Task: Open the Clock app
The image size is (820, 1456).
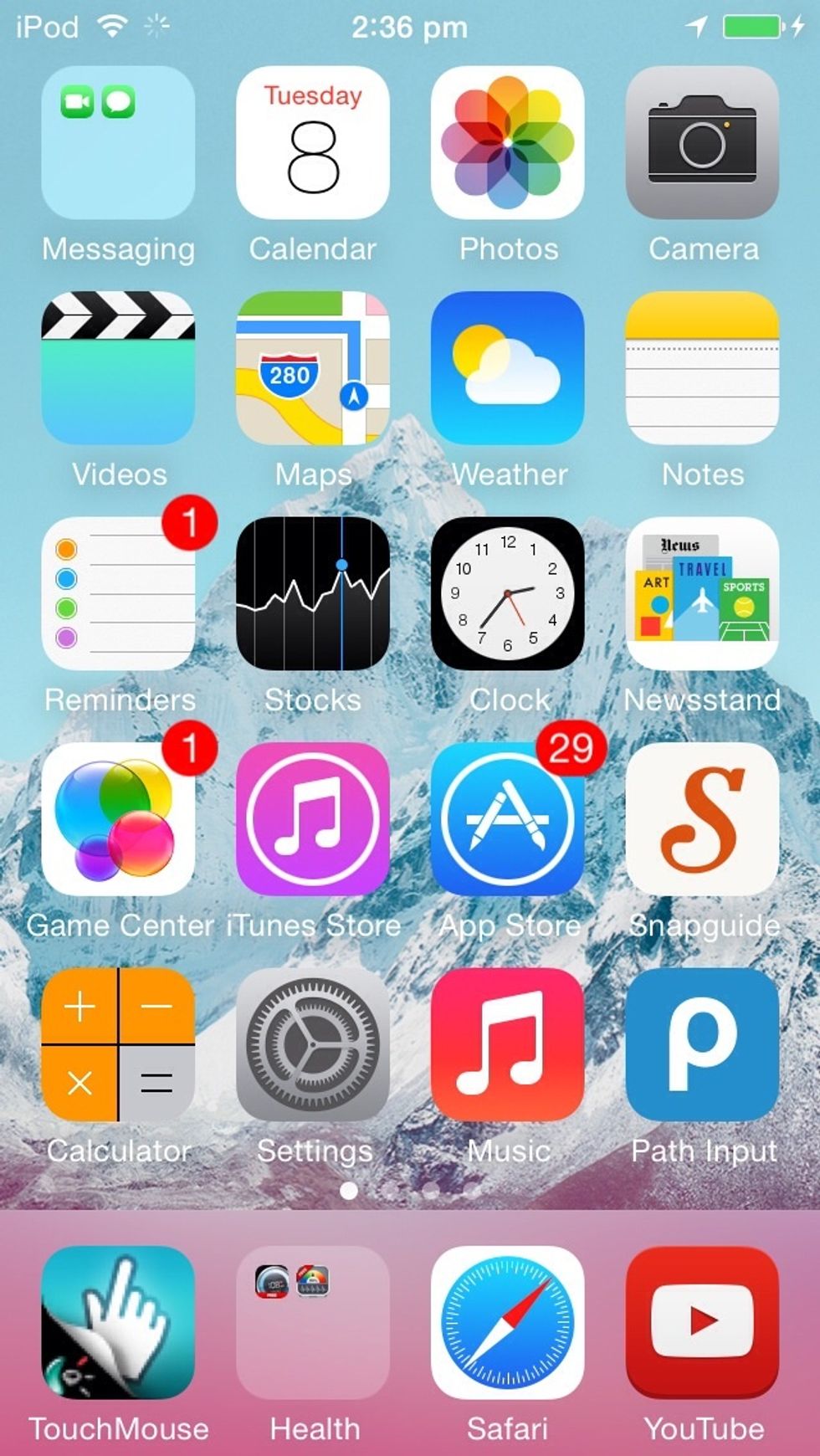Action: point(507,594)
